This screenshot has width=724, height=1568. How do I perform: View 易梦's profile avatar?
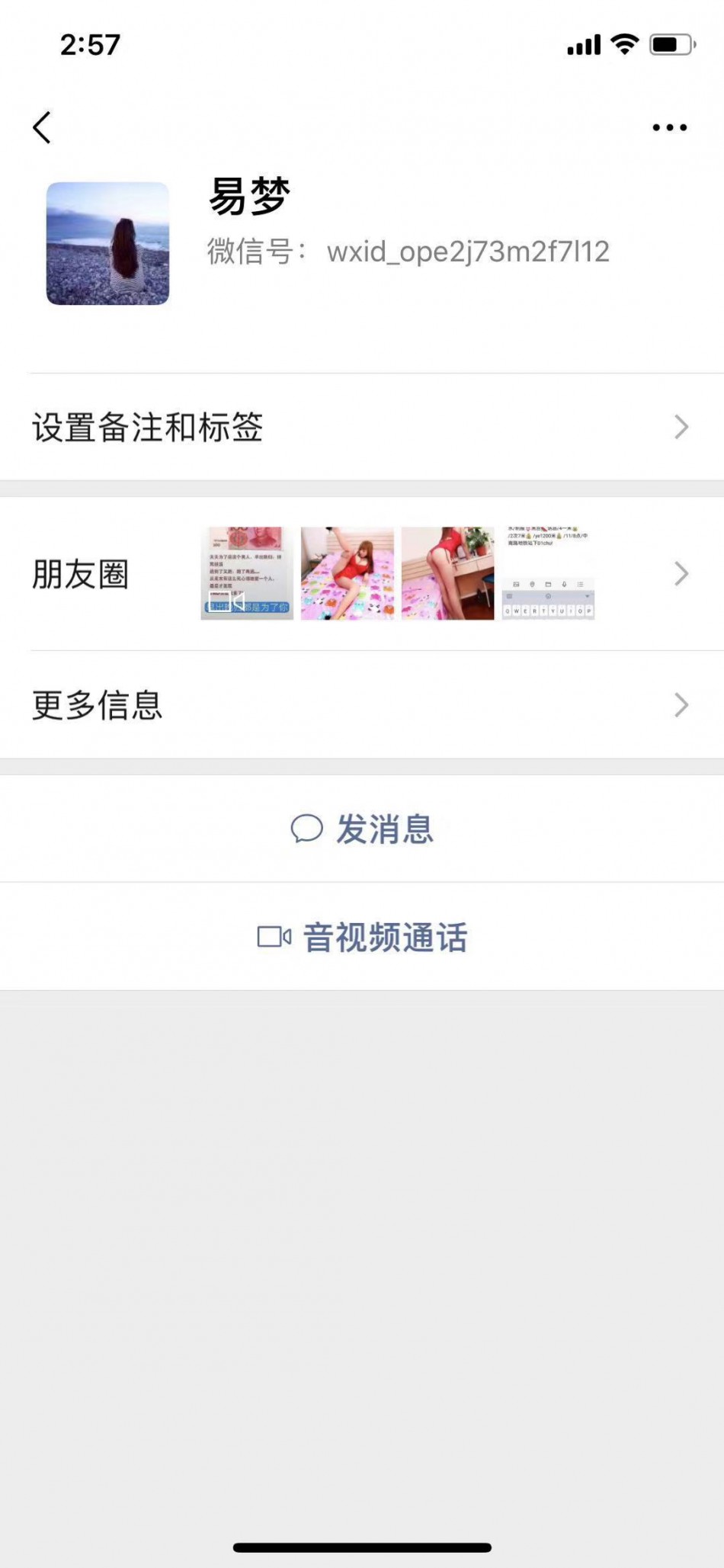pyautogui.click(x=107, y=243)
